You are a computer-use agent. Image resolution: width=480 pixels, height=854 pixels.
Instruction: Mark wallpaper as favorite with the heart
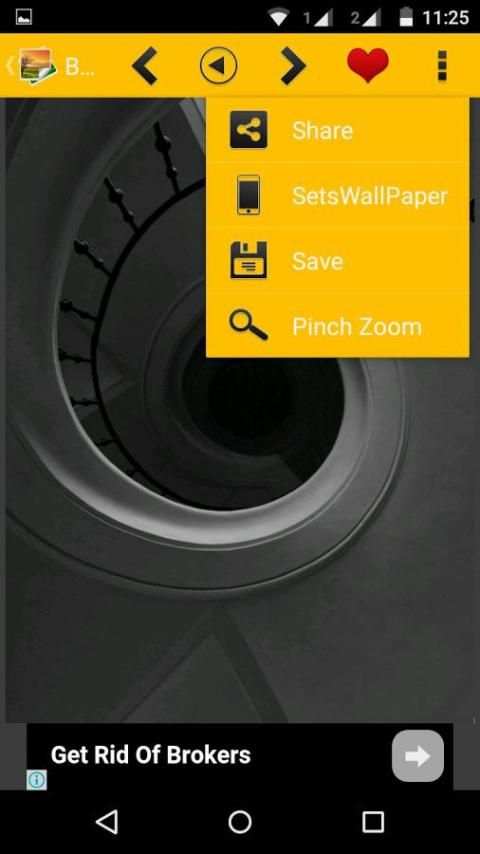pos(368,65)
